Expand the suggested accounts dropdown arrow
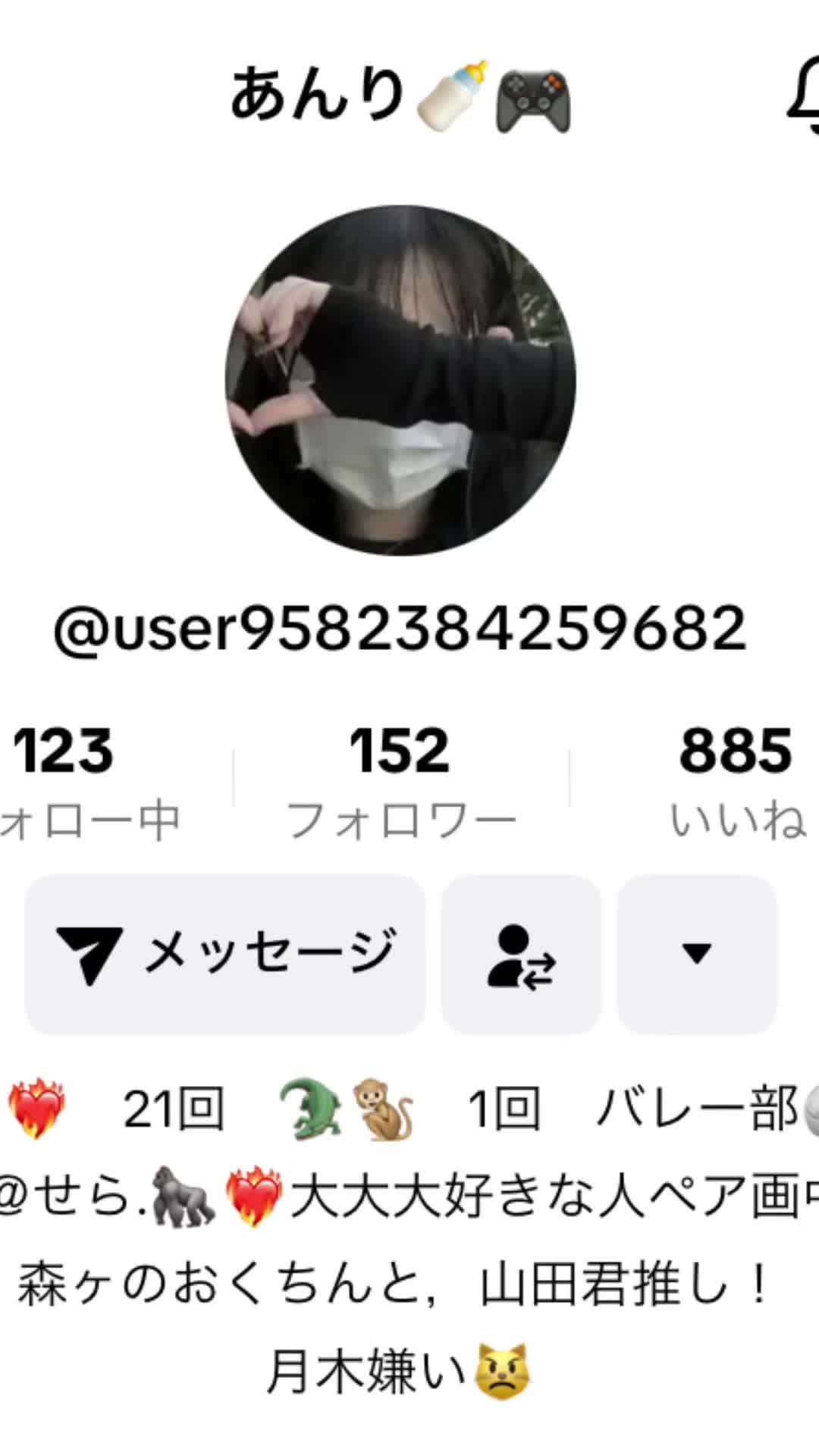Image resolution: width=819 pixels, height=1456 pixels. (x=696, y=953)
